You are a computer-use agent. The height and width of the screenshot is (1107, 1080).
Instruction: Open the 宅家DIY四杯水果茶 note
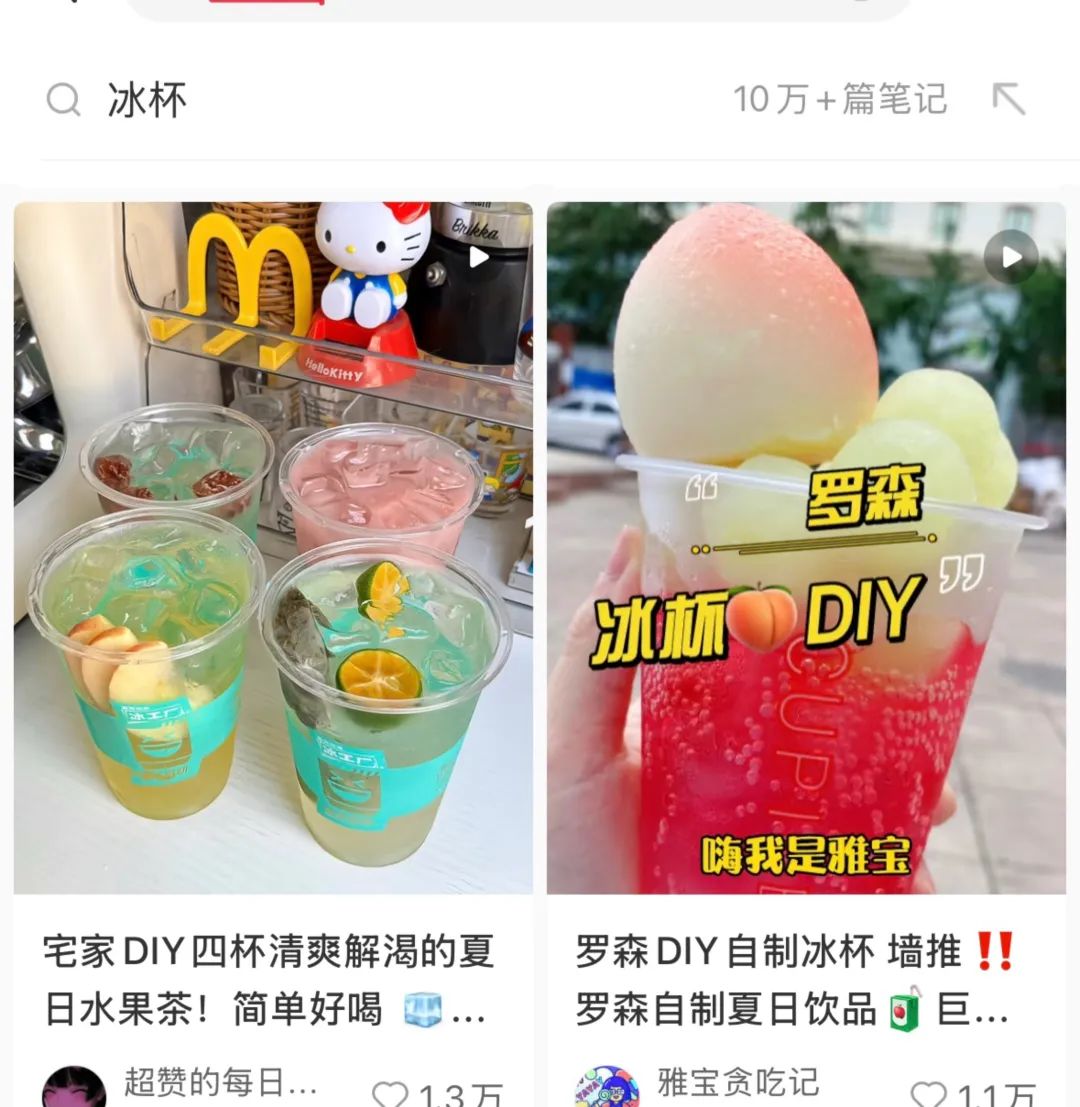click(x=273, y=548)
